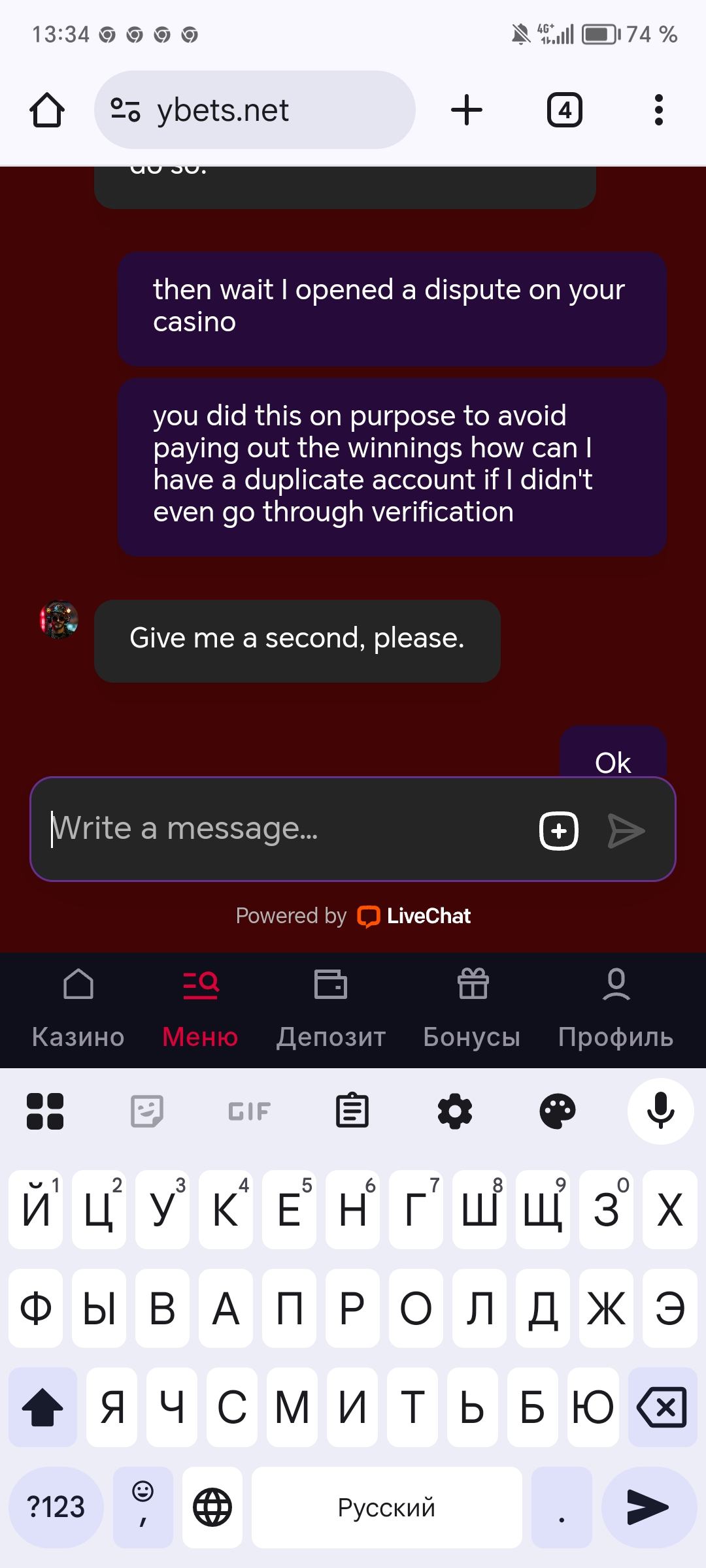
Task: Switch to the Казино tab
Action: tap(78, 1009)
